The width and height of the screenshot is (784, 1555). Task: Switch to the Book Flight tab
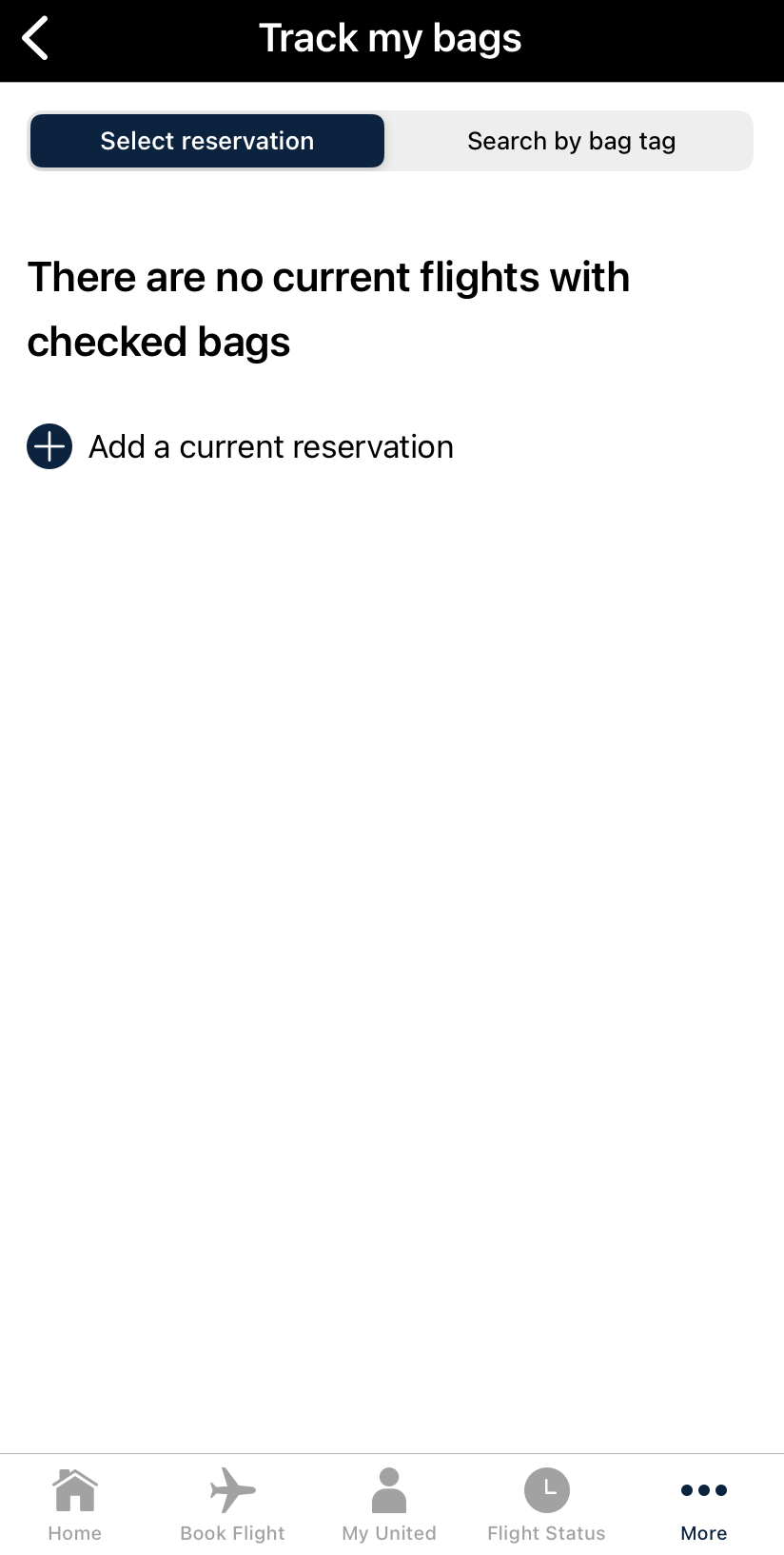[232, 1505]
